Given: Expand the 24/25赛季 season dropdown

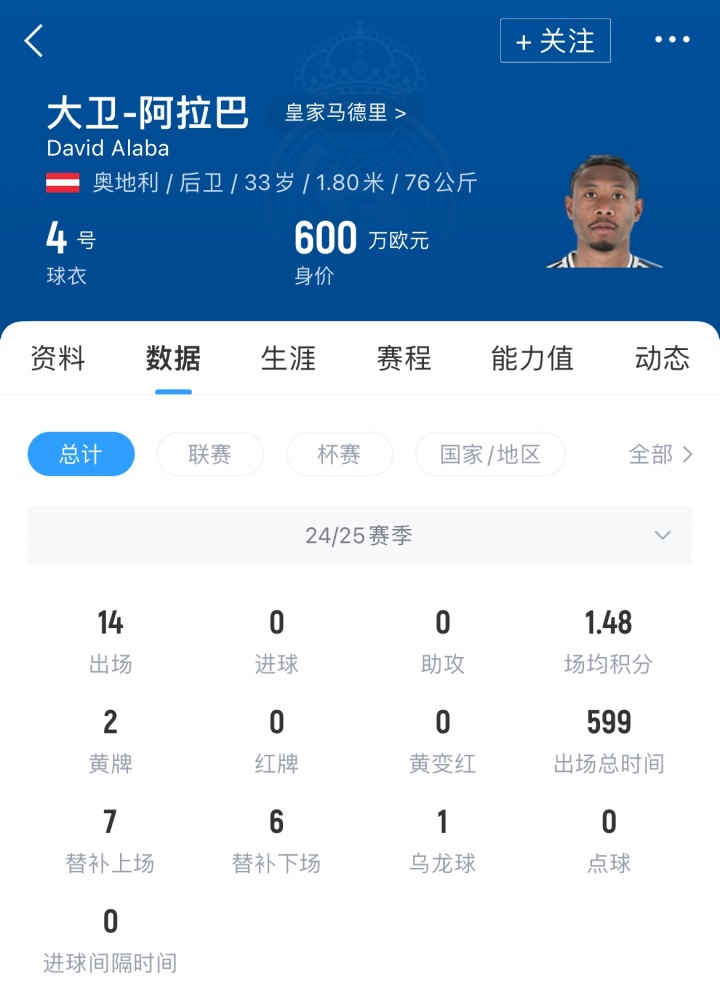Looking at the screenshot, I should coord(360,535).
